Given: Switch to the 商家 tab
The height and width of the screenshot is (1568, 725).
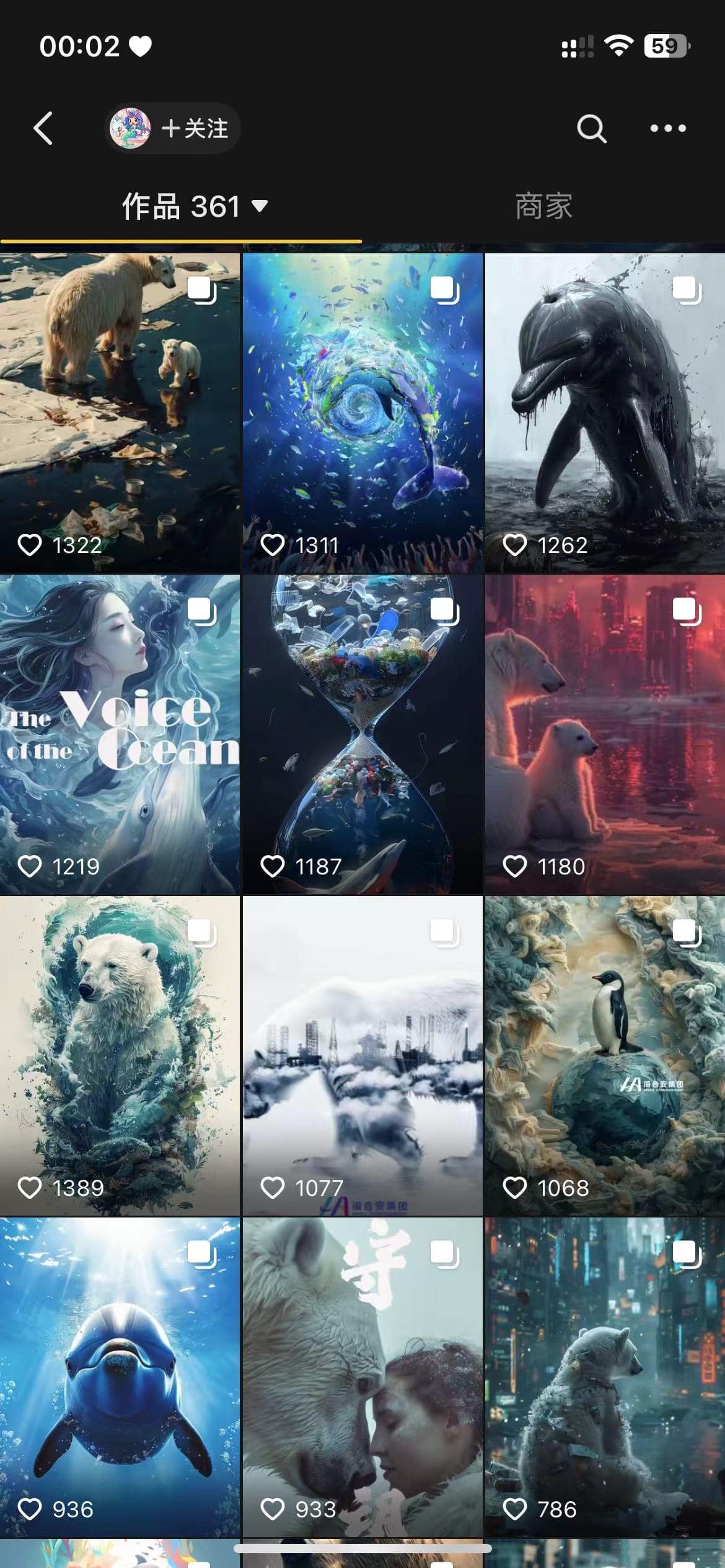Looking at the screenshot, I should click(543, 206).
